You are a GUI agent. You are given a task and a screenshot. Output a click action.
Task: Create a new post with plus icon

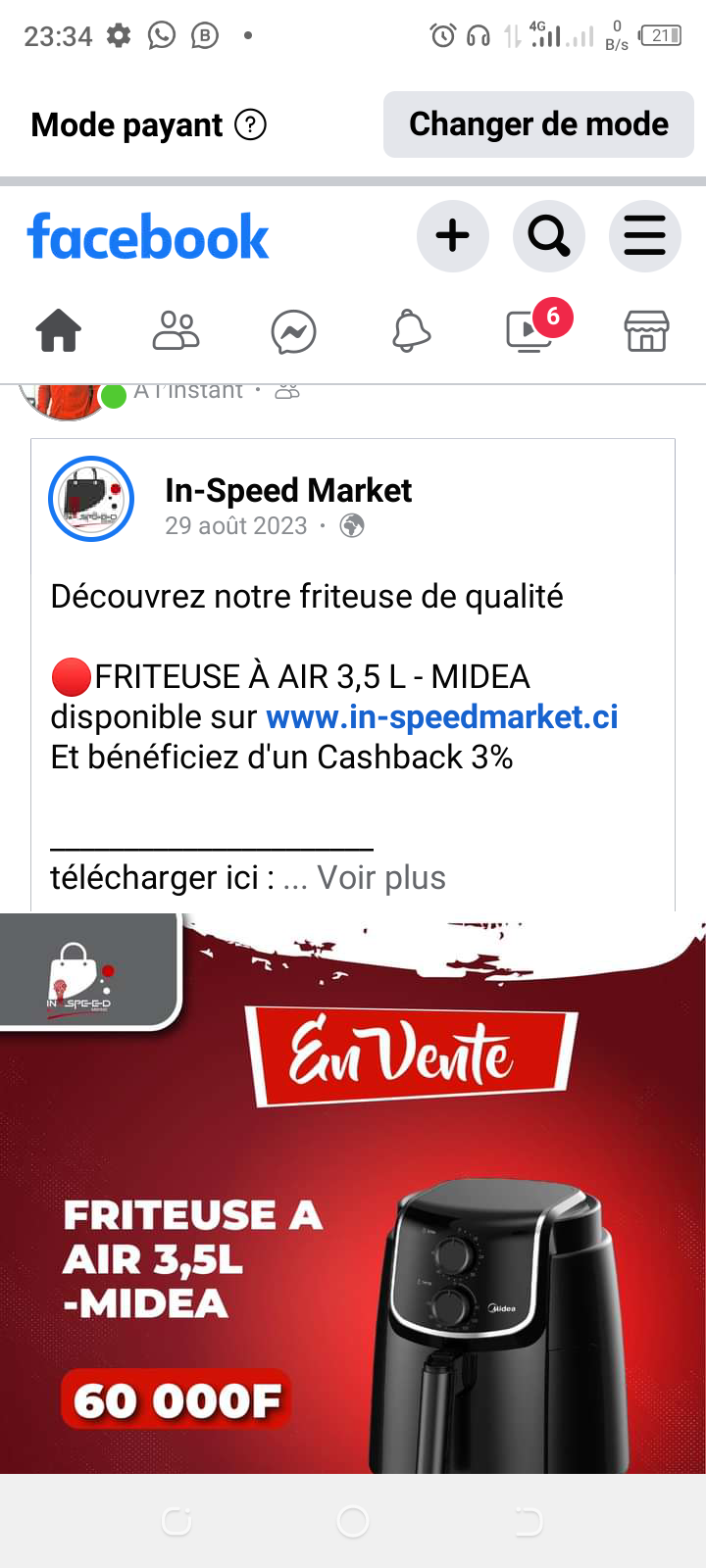pyautogui.click(x=452, y=236)
